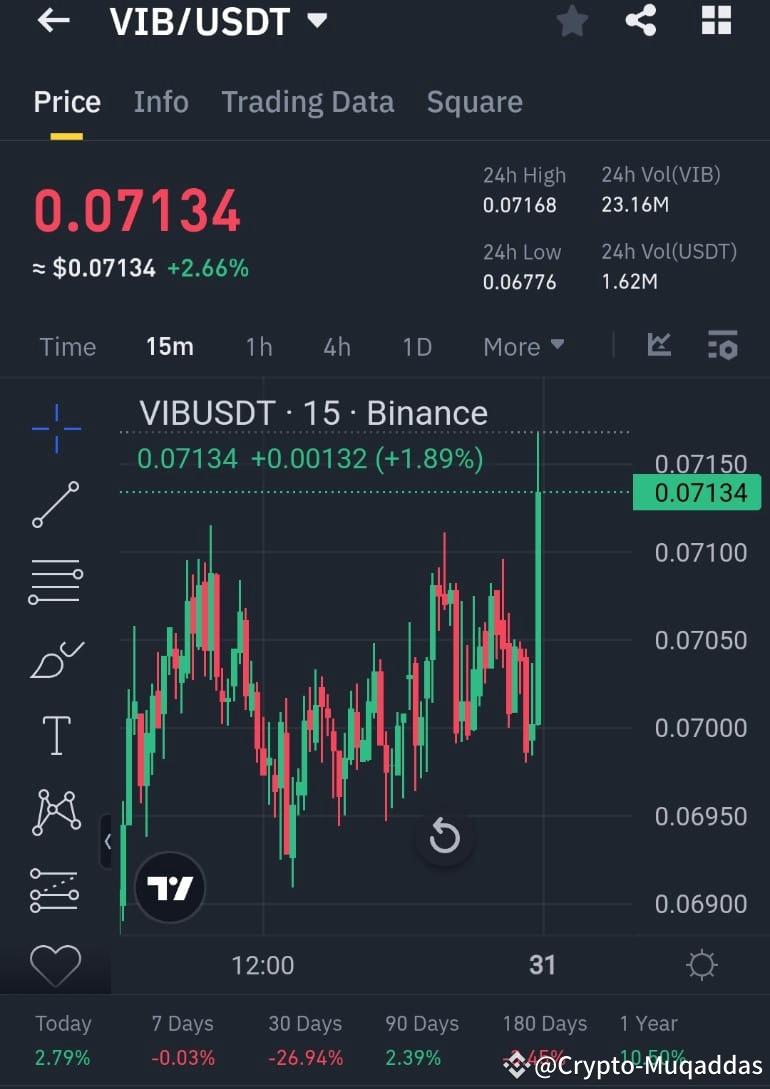Select the text annotation tool
770x1089 pixels.
(56, 735)
